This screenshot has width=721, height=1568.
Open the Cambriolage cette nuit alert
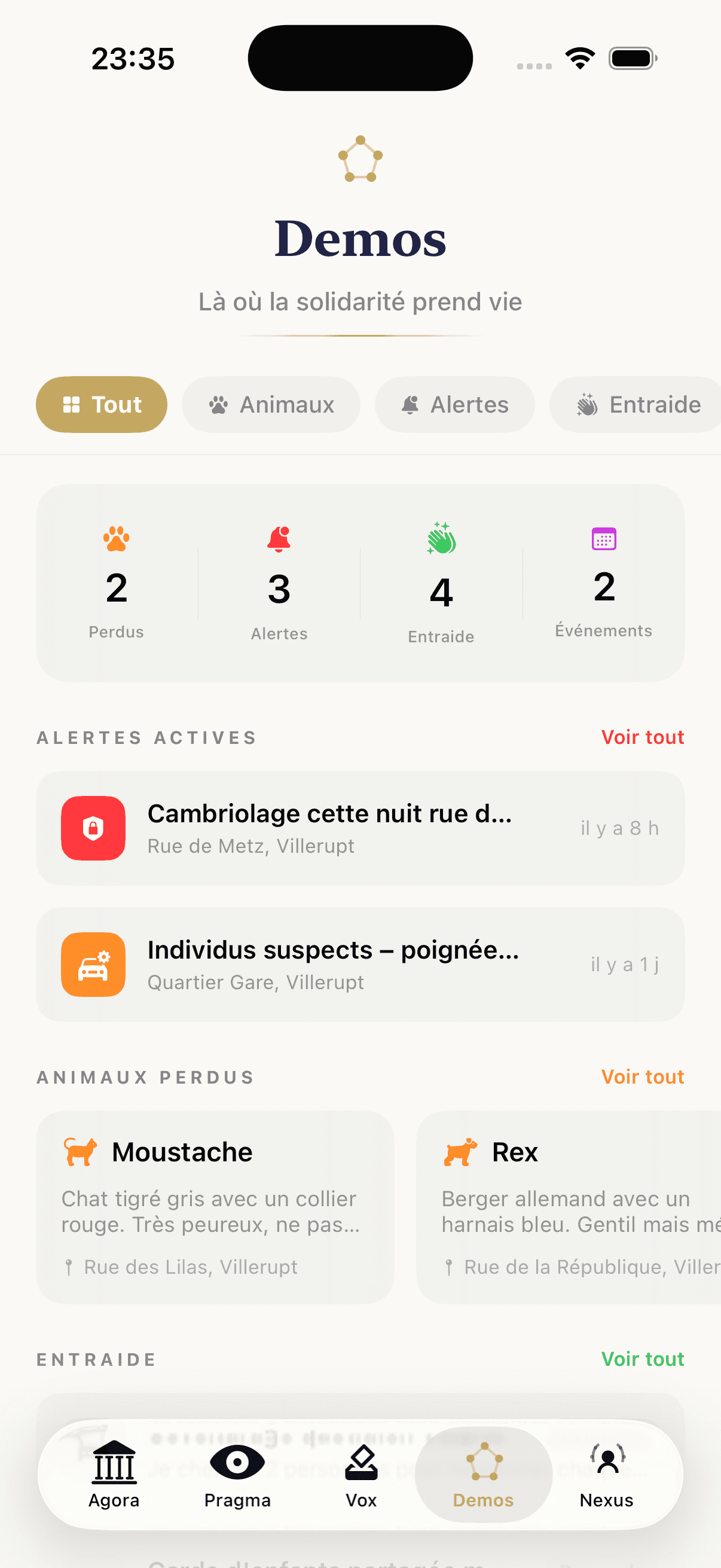point(360,828)
